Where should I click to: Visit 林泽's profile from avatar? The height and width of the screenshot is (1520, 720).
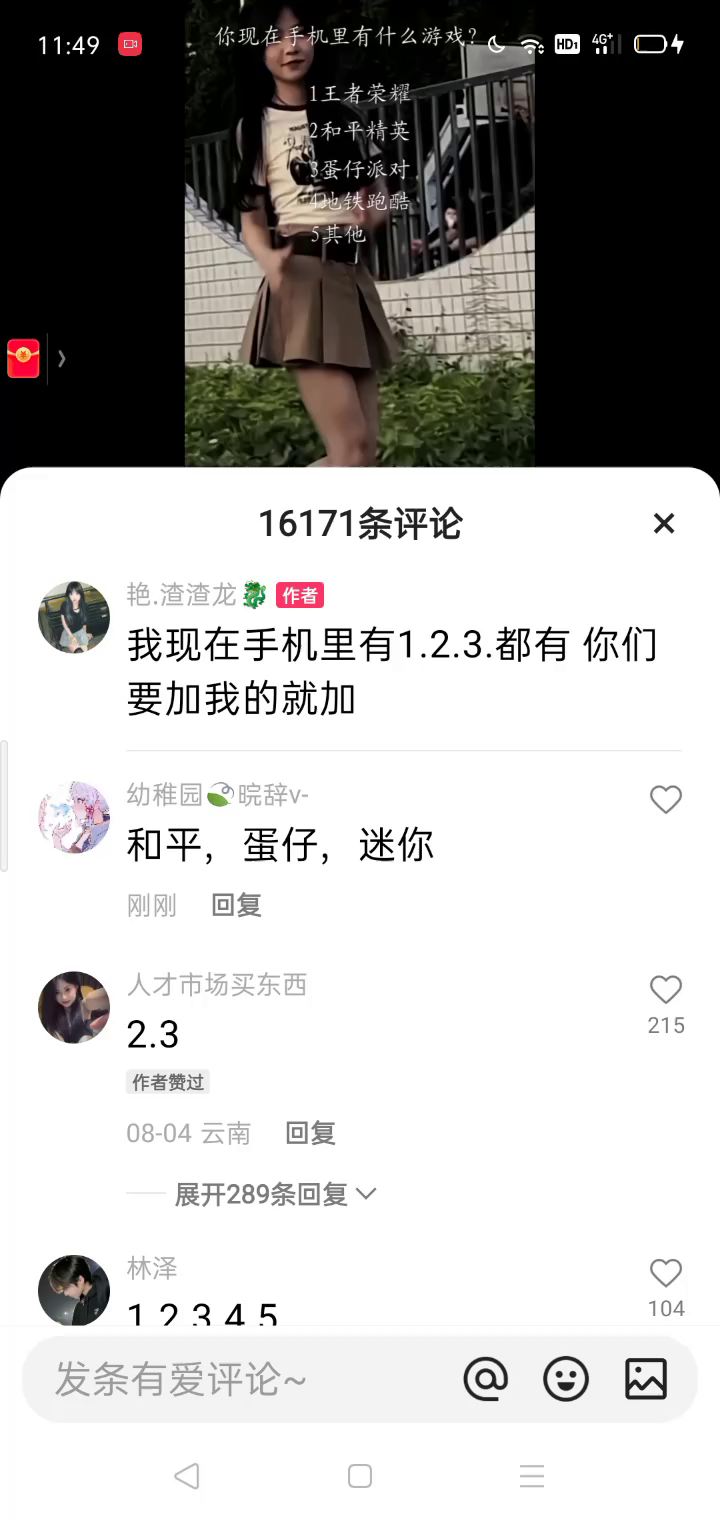pyautogui.click(x=74, y=1290)
